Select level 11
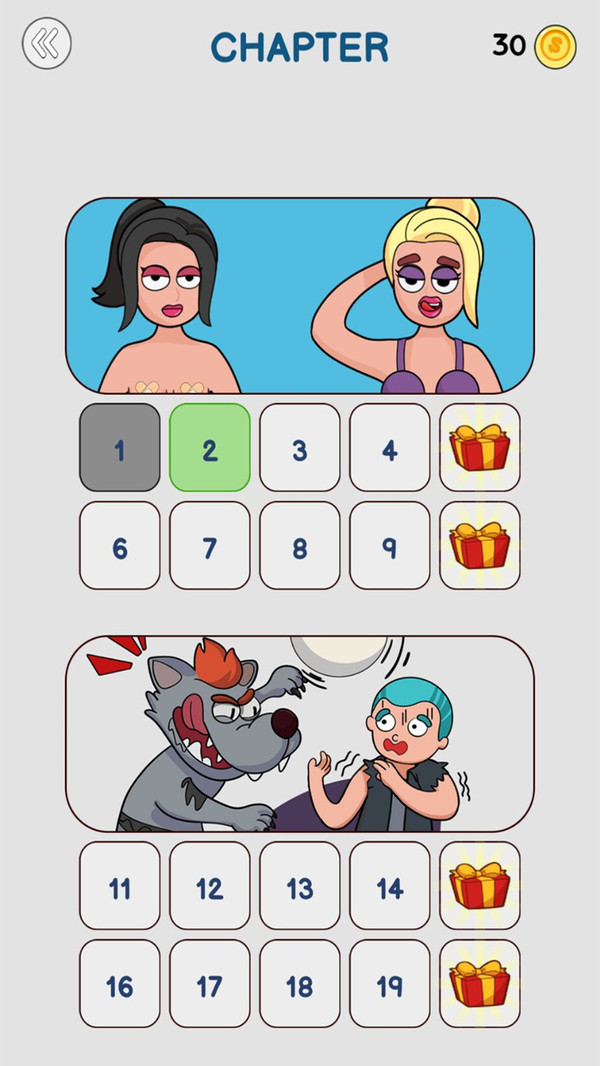The image size is (600, 1066). click(120, 886)
